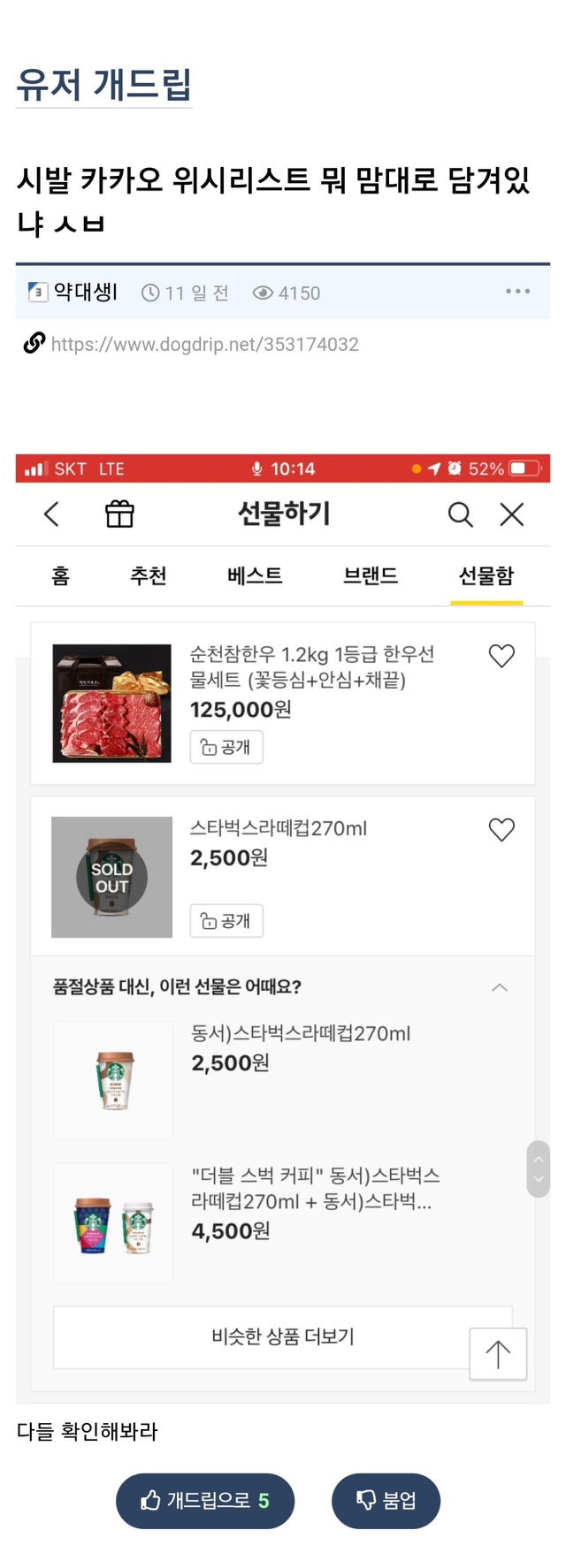Image resolution: width=566 pixels, height=1568 pixels.
Task: Enlarge the attached gift wishlist screenshot
Action: tap(283, 928)
